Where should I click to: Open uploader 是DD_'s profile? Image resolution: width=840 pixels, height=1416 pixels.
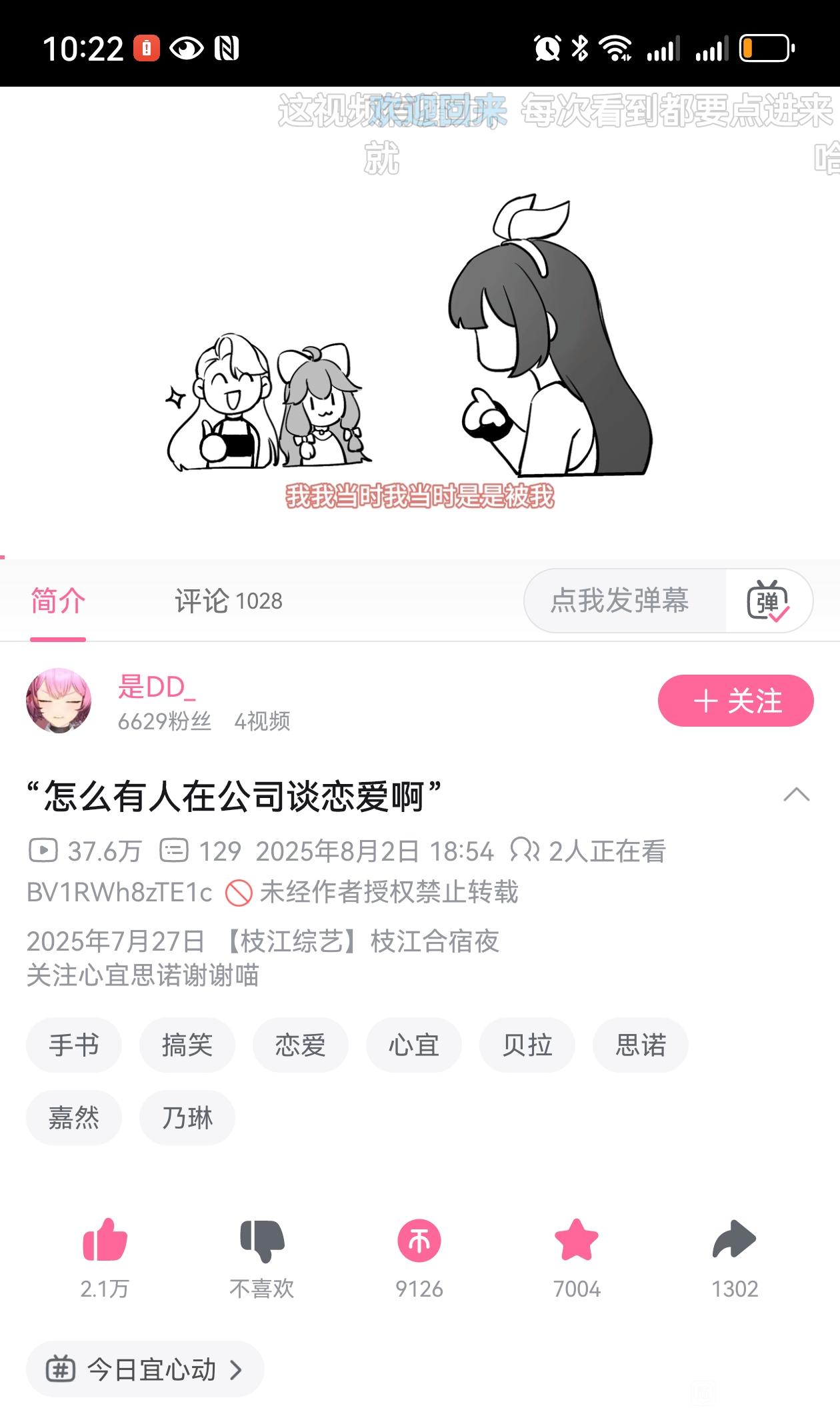(59, 701)
